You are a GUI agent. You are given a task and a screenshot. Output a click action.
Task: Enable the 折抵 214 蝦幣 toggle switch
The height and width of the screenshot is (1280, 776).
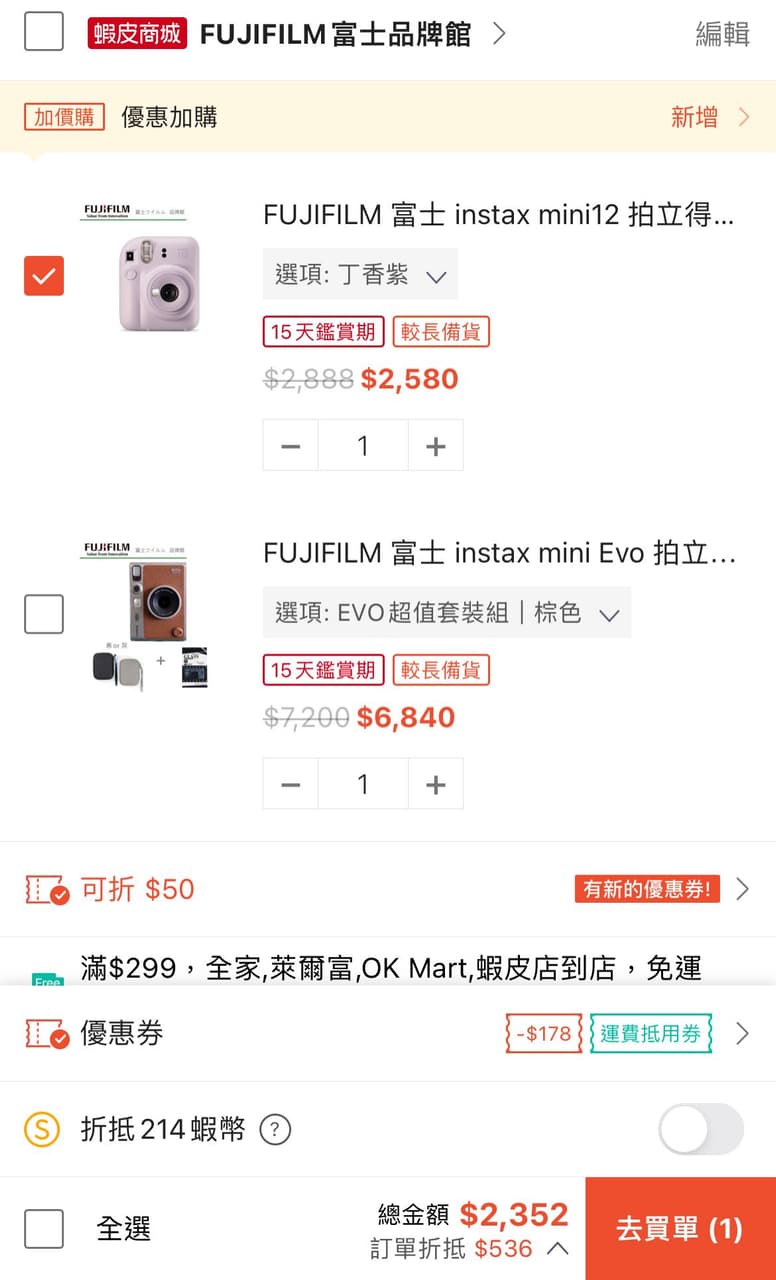(x=701, y=1129)
